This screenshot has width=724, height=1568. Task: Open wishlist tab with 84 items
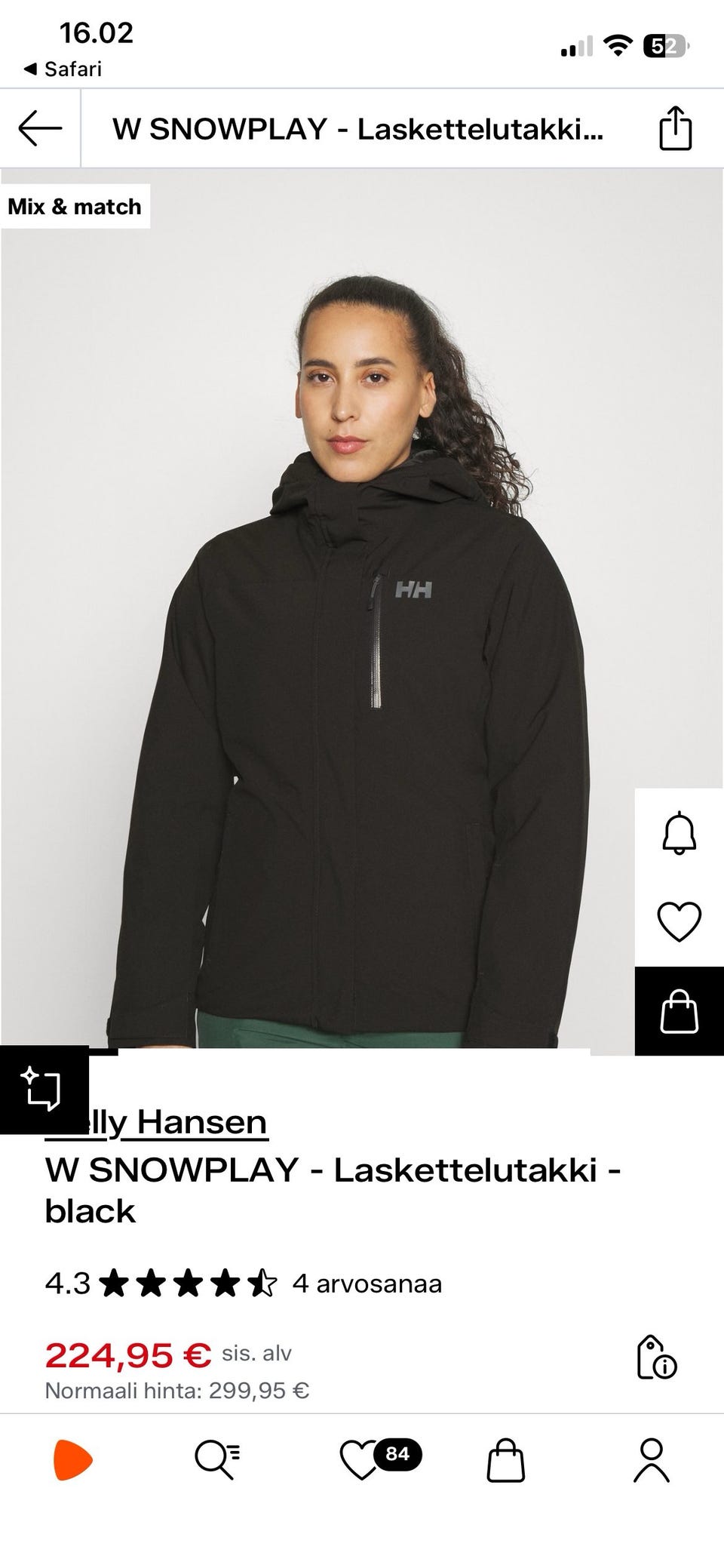tap(362, 1459)
